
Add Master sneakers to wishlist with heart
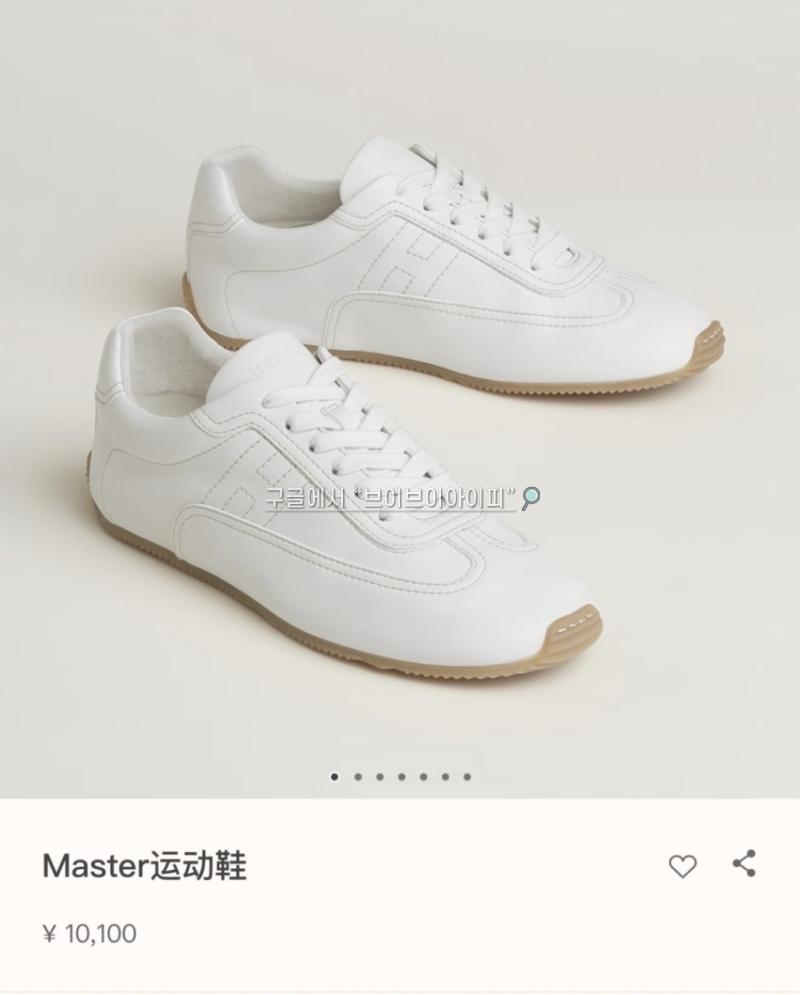682,866
